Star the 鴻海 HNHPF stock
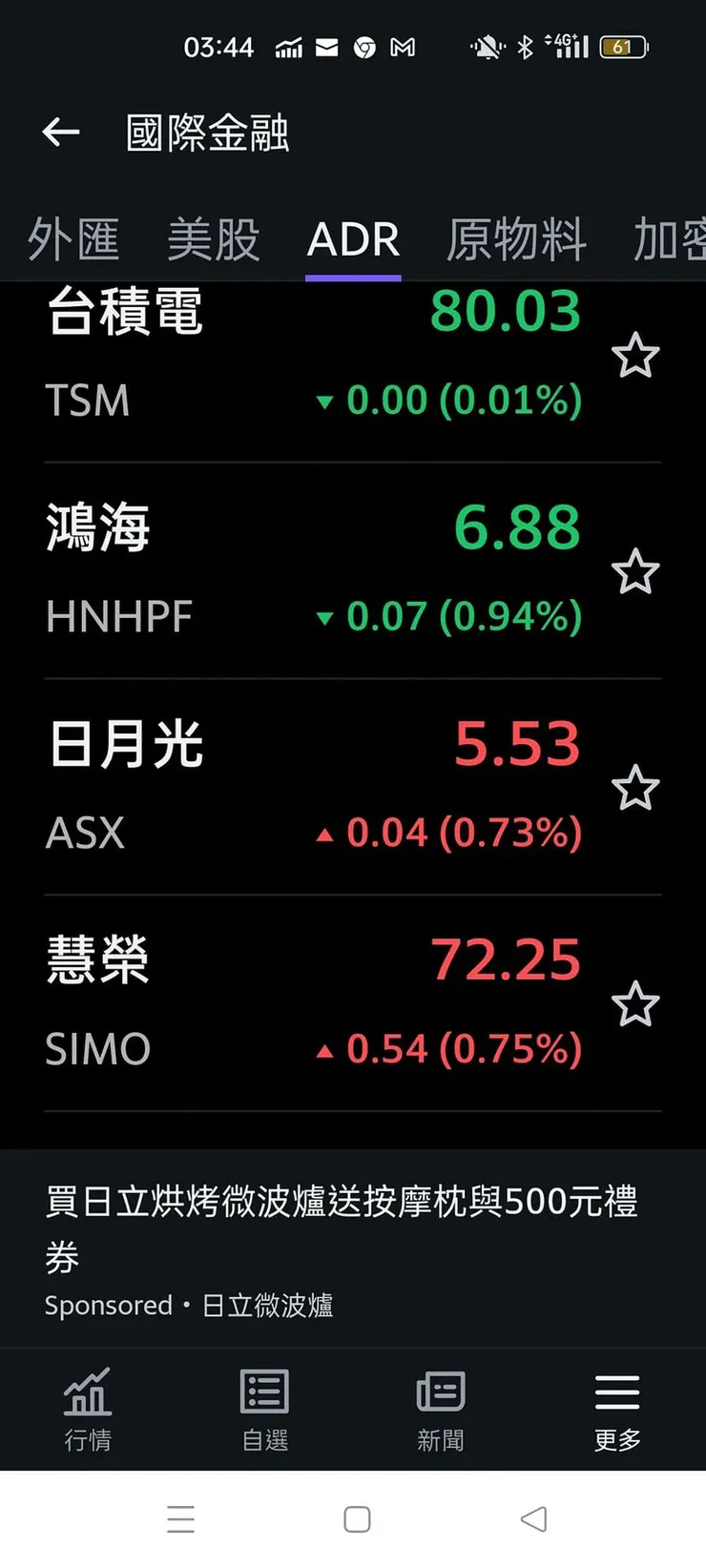Image resolution: width=706 pixels, height=1568 pixels. (x=634, y=572)
